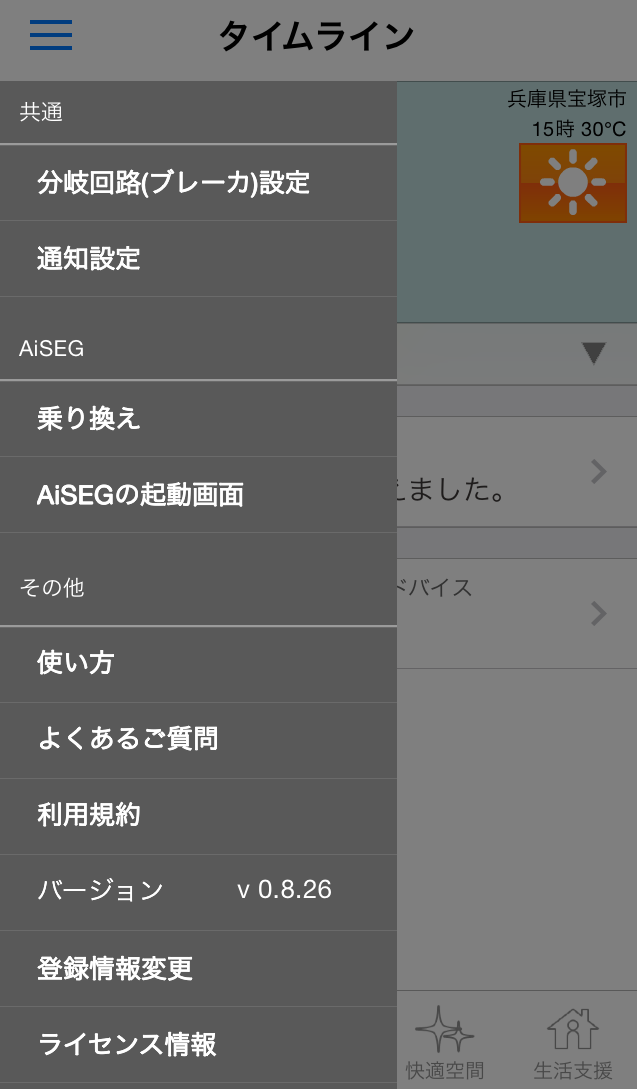Viewport: 637px width, 1089px height.
Task: Switch to the 快適空間 tab
Action: (x=445, y=1043)
